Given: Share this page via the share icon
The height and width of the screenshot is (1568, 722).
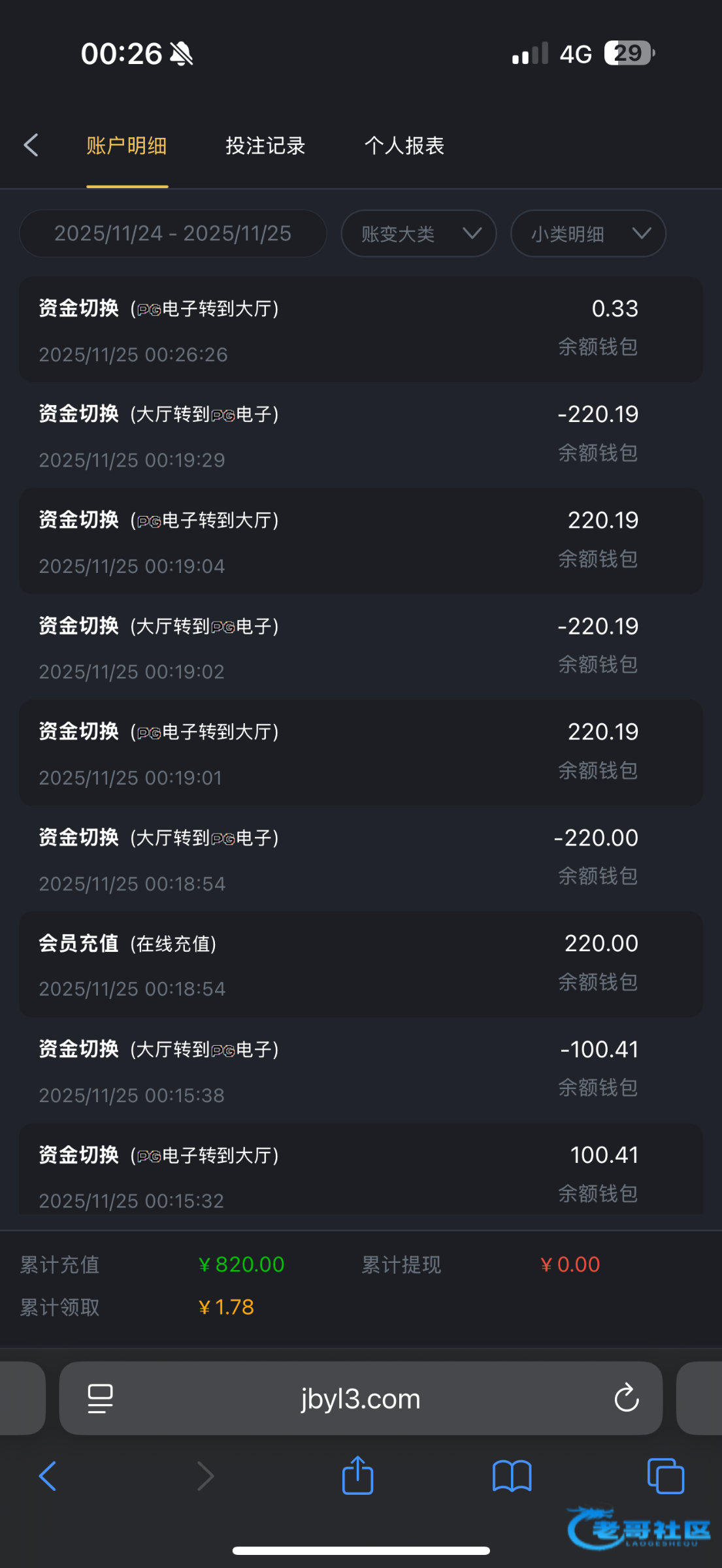Looking at the screenshot, I should [357, 1476].
